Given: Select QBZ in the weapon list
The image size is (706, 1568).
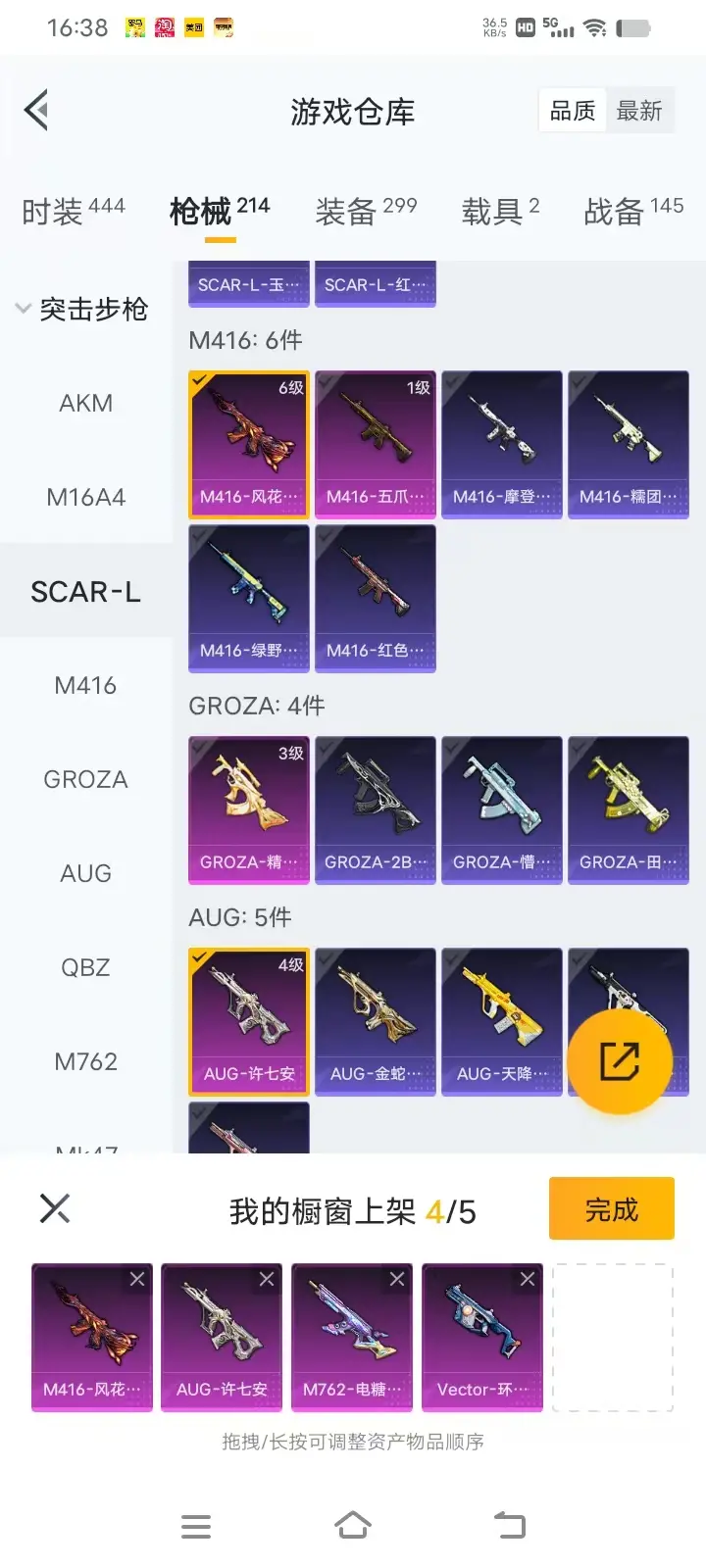Looking at the screenshot, I should [86, 967].
